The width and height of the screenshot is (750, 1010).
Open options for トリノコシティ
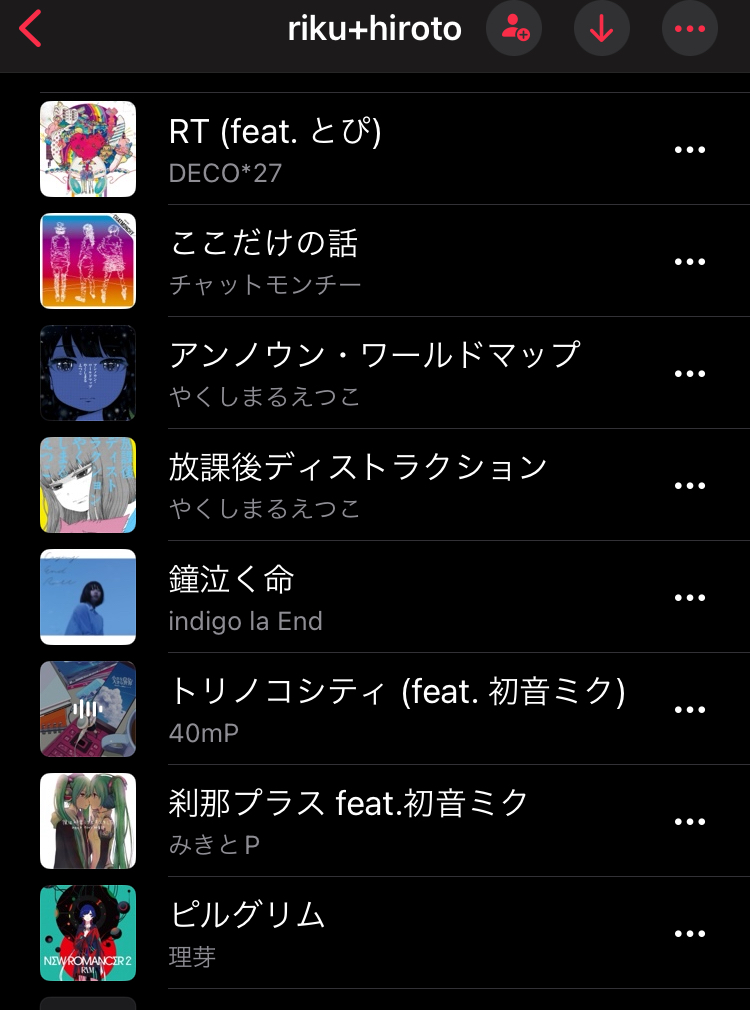click(690, 710)
